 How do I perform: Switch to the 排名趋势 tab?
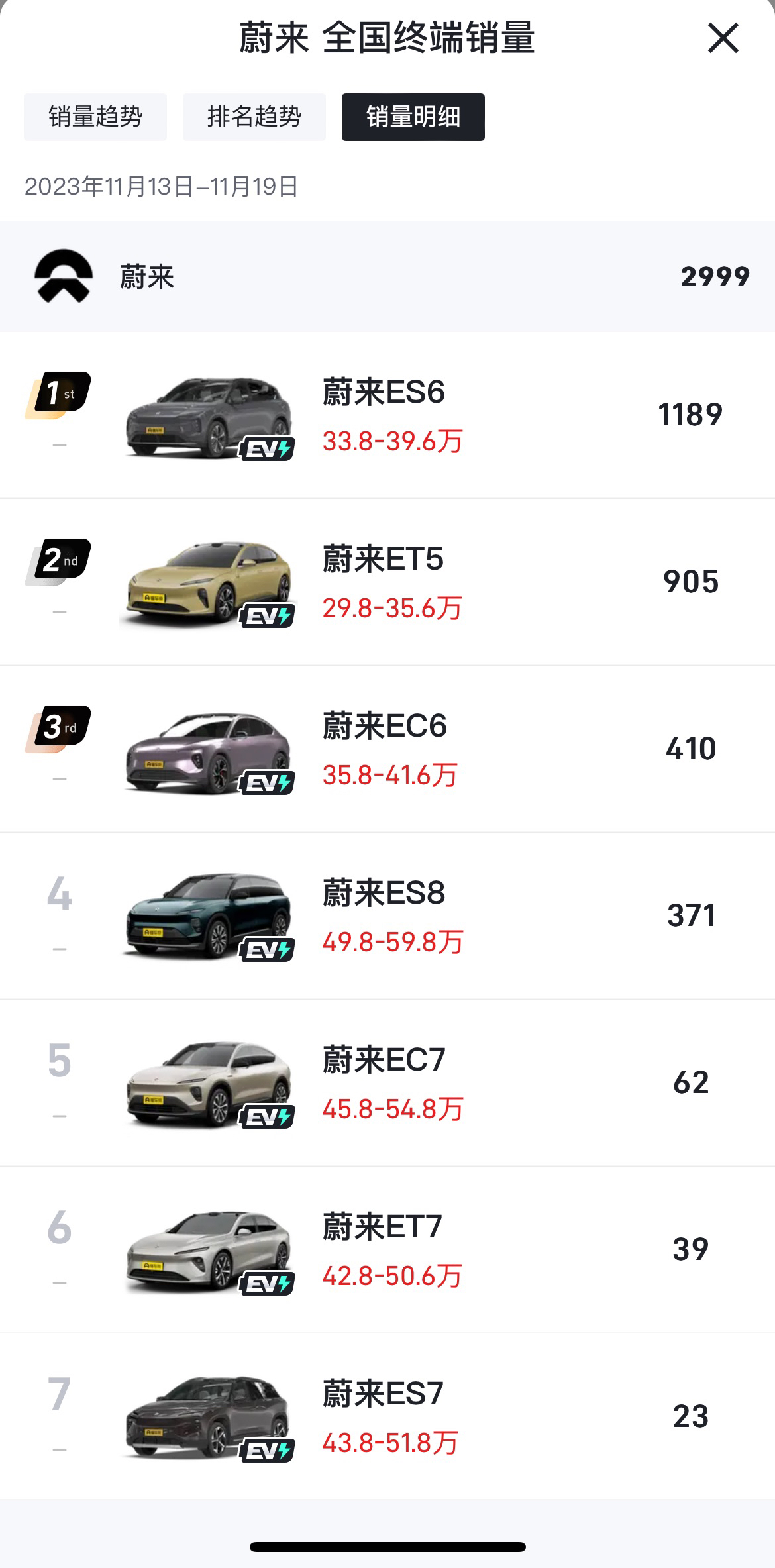point(254,117)
